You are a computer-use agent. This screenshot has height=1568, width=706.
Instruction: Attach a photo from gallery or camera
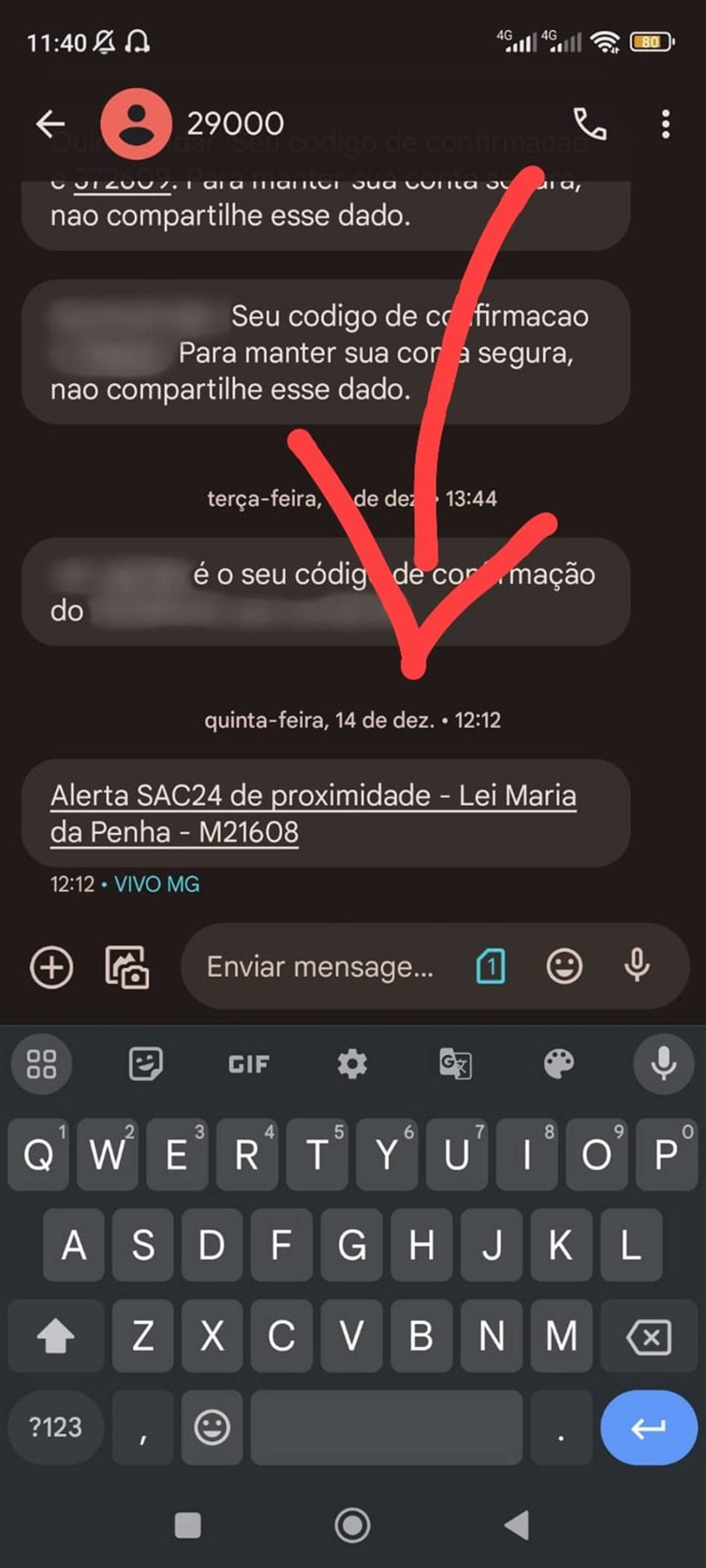pyautogui.click(x=127, y=967)
